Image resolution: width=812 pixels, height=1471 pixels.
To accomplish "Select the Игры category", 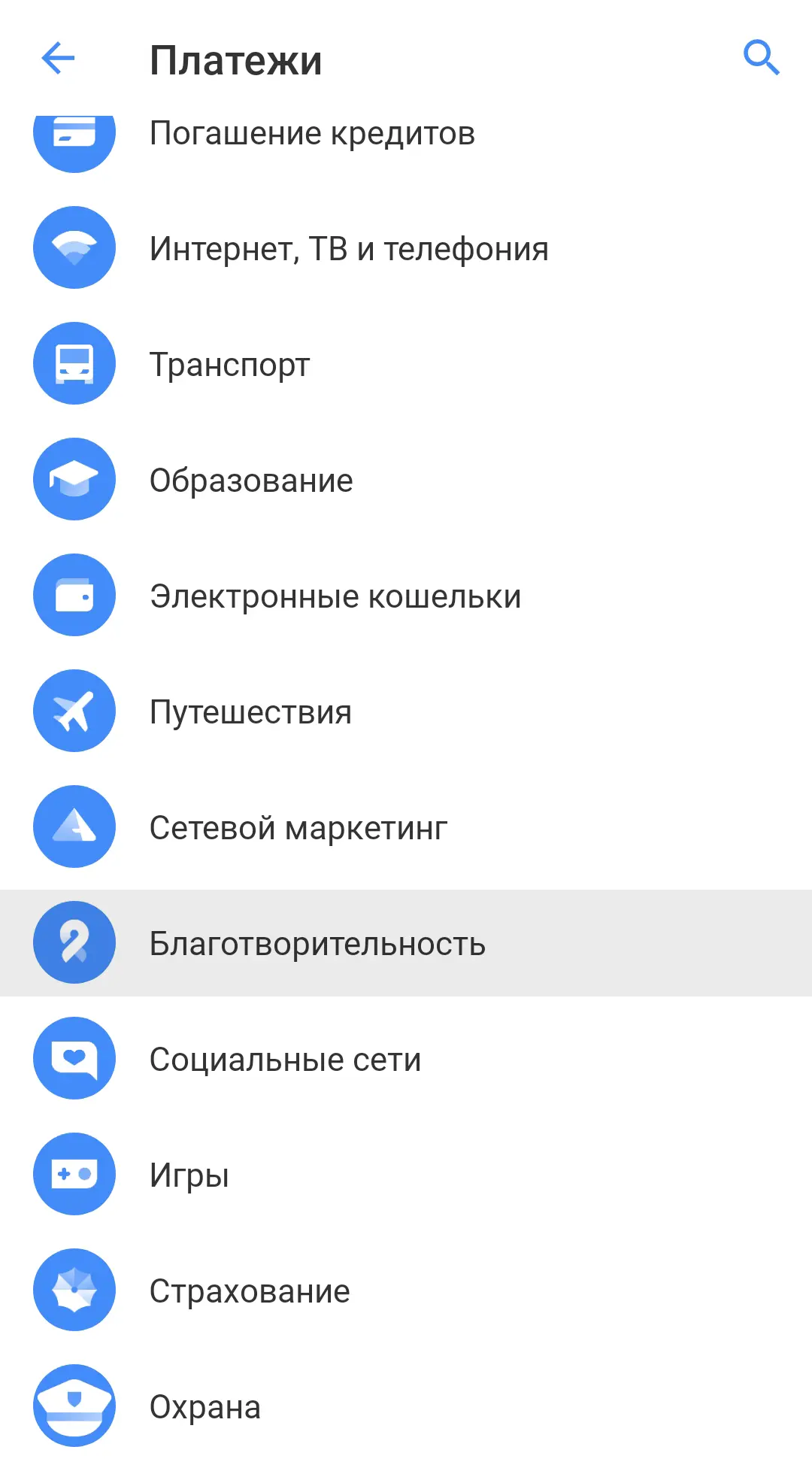I will point(189,1175).
